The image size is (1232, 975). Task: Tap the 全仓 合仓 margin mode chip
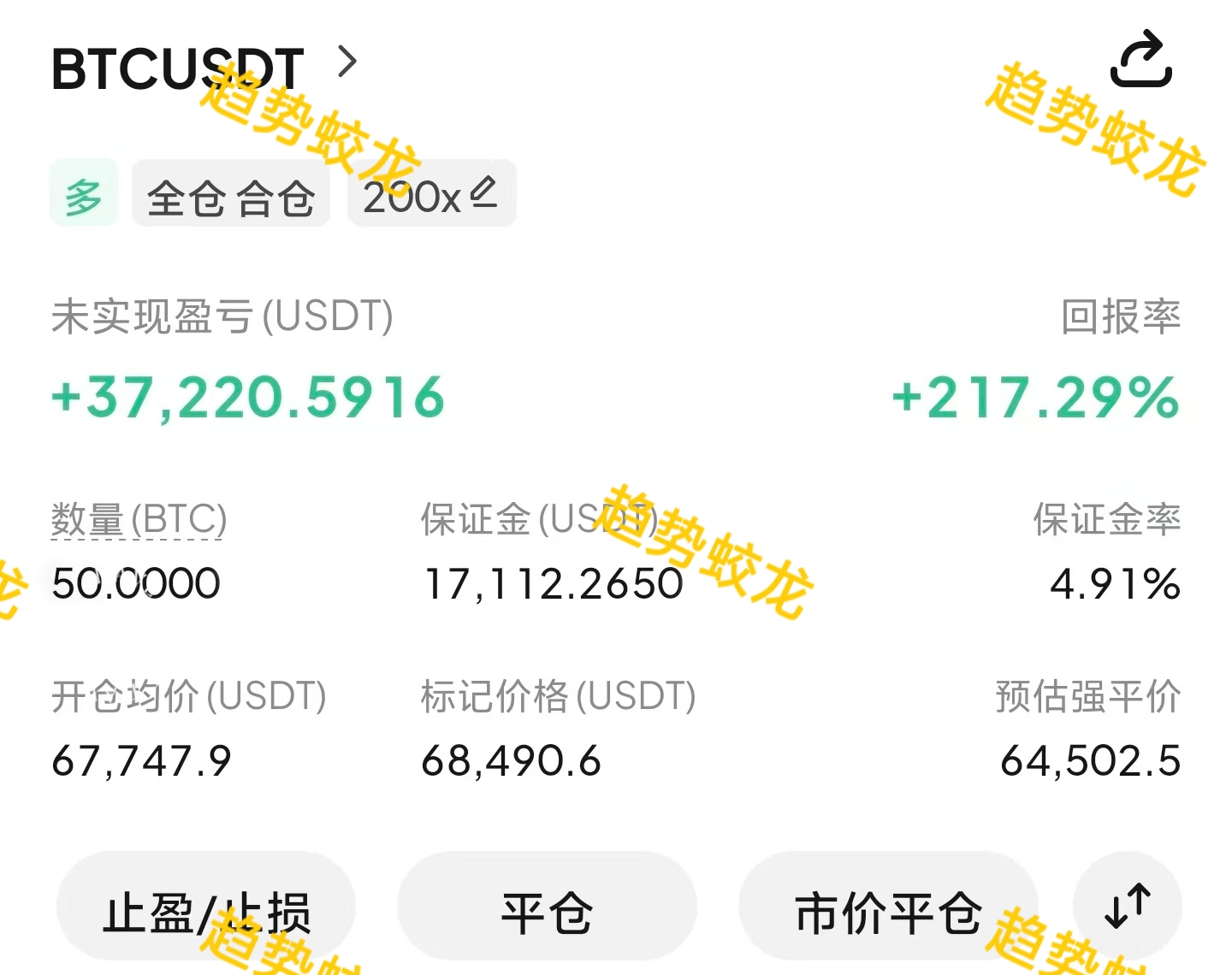coord(231,197)
